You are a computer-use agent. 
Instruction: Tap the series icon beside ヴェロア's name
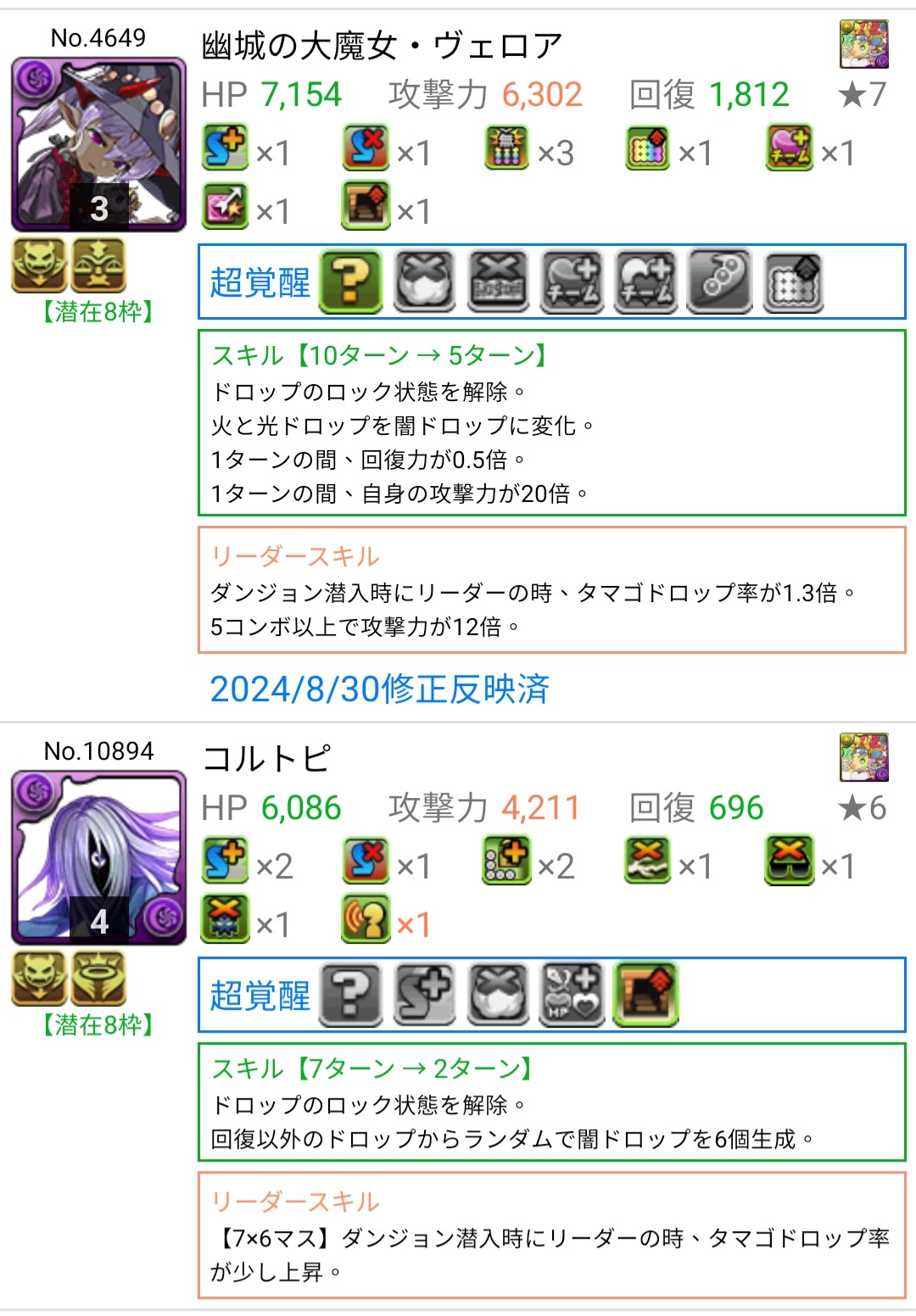pyautogui.click(x=863, y=44)
